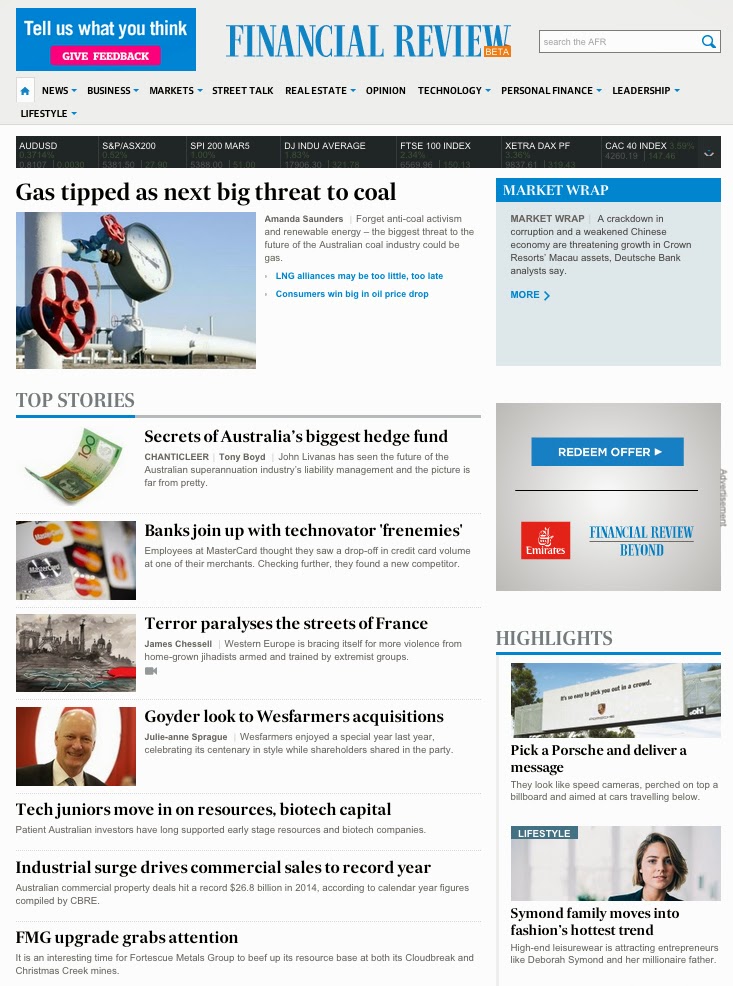Open Consumers win big in oil price link

point(352,294)
